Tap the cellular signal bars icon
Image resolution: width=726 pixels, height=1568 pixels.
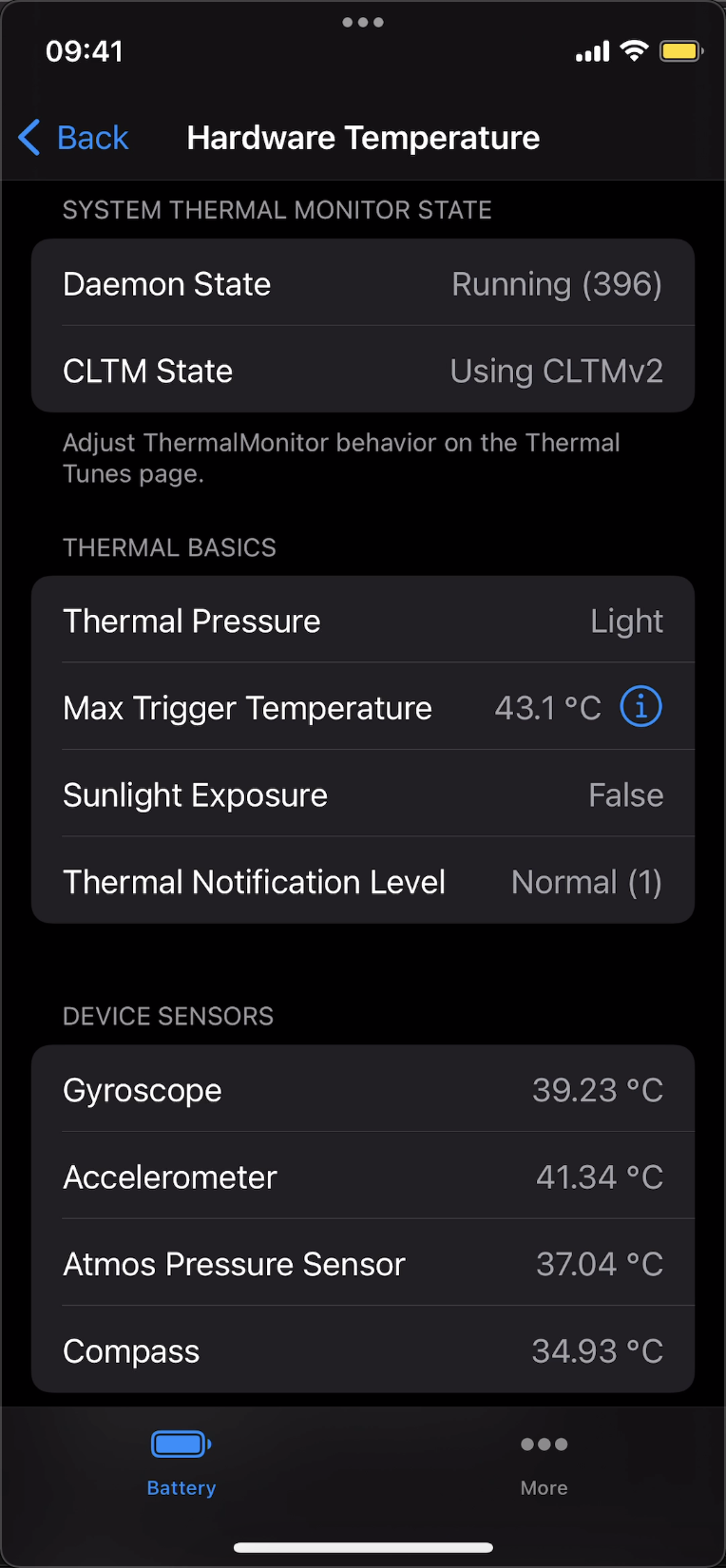591,51
